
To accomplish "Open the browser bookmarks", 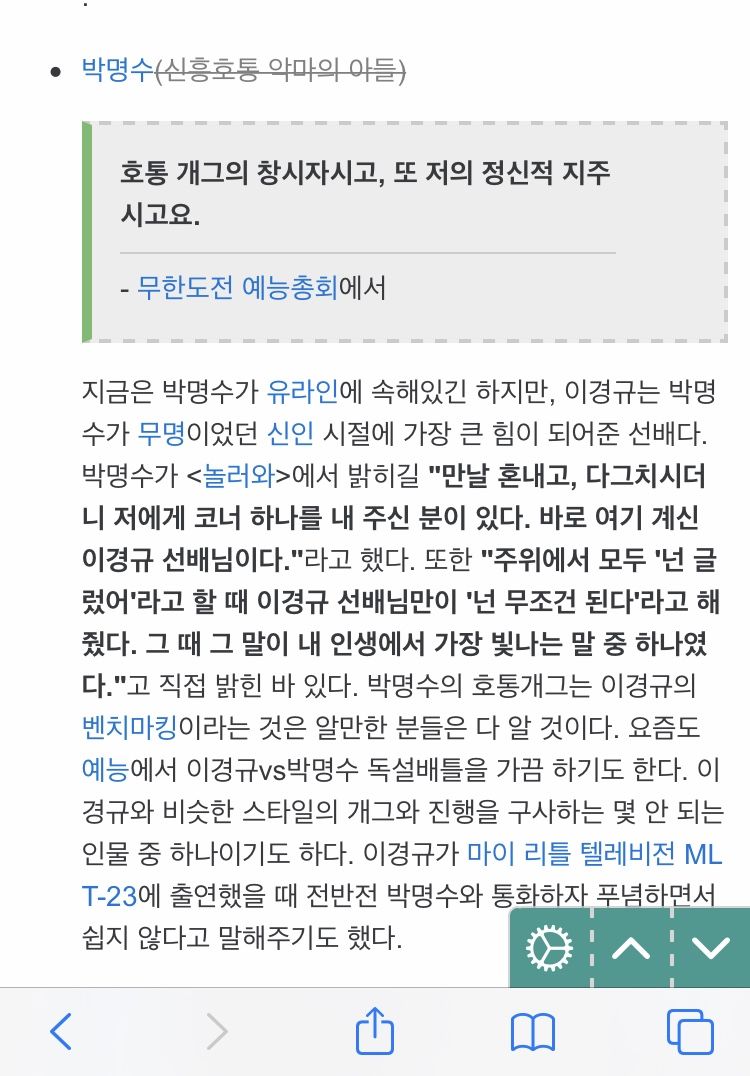I will (532, 1031).
